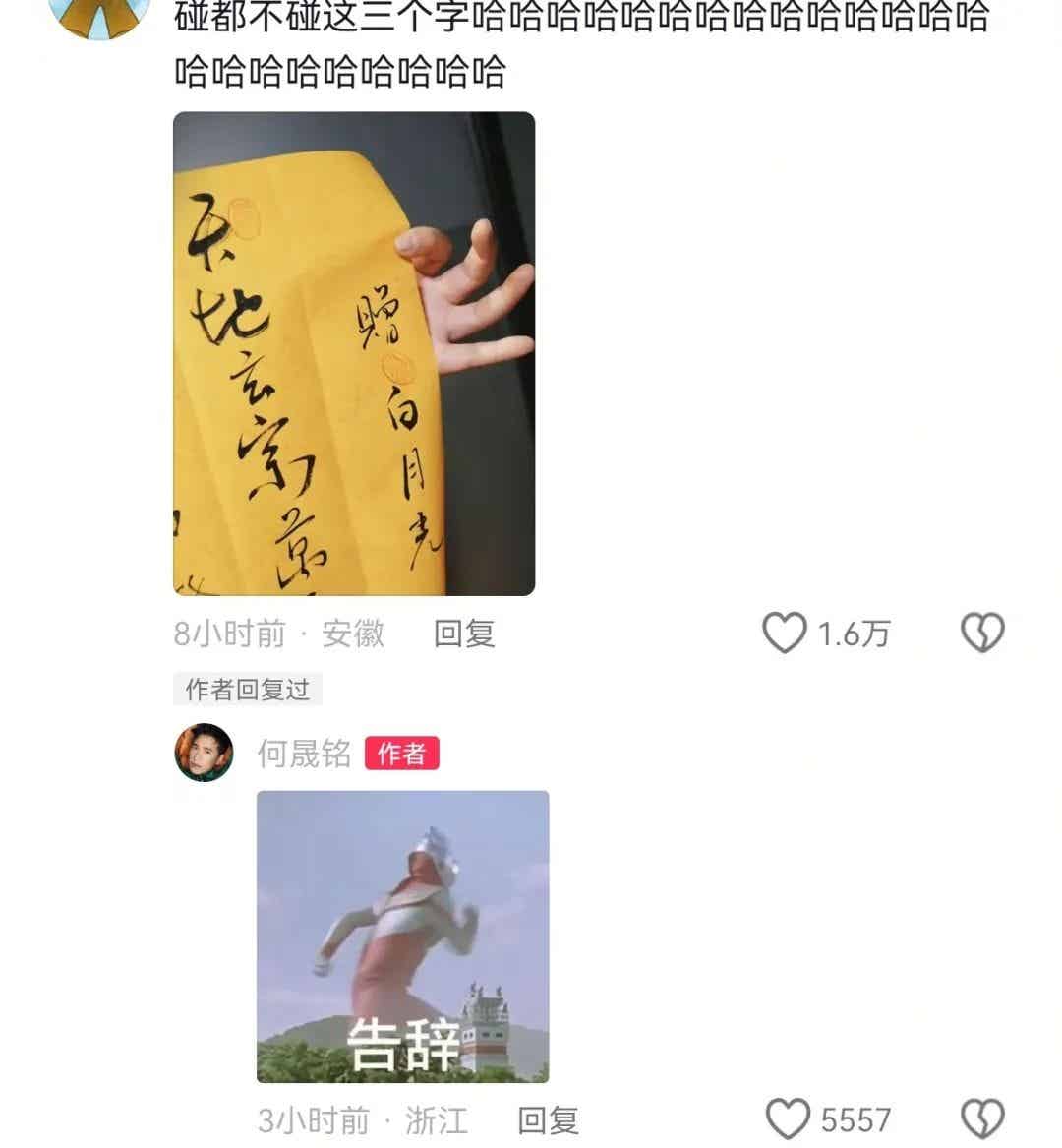
Task: Like the comment with 1.6万 likes
Action: pyautogui.click(x=785, y=633)
